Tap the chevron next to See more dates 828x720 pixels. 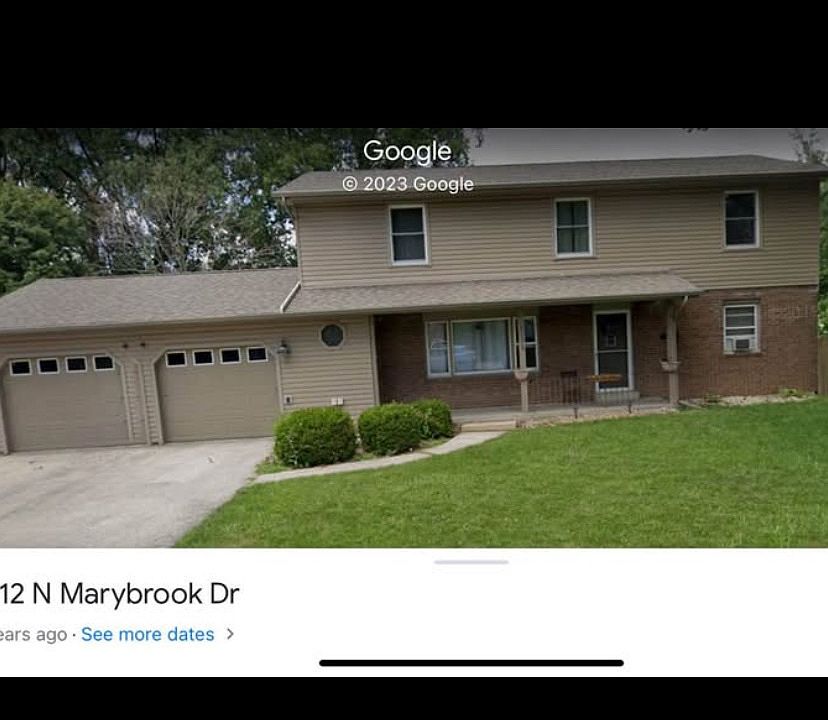click(x=230, y=634)
